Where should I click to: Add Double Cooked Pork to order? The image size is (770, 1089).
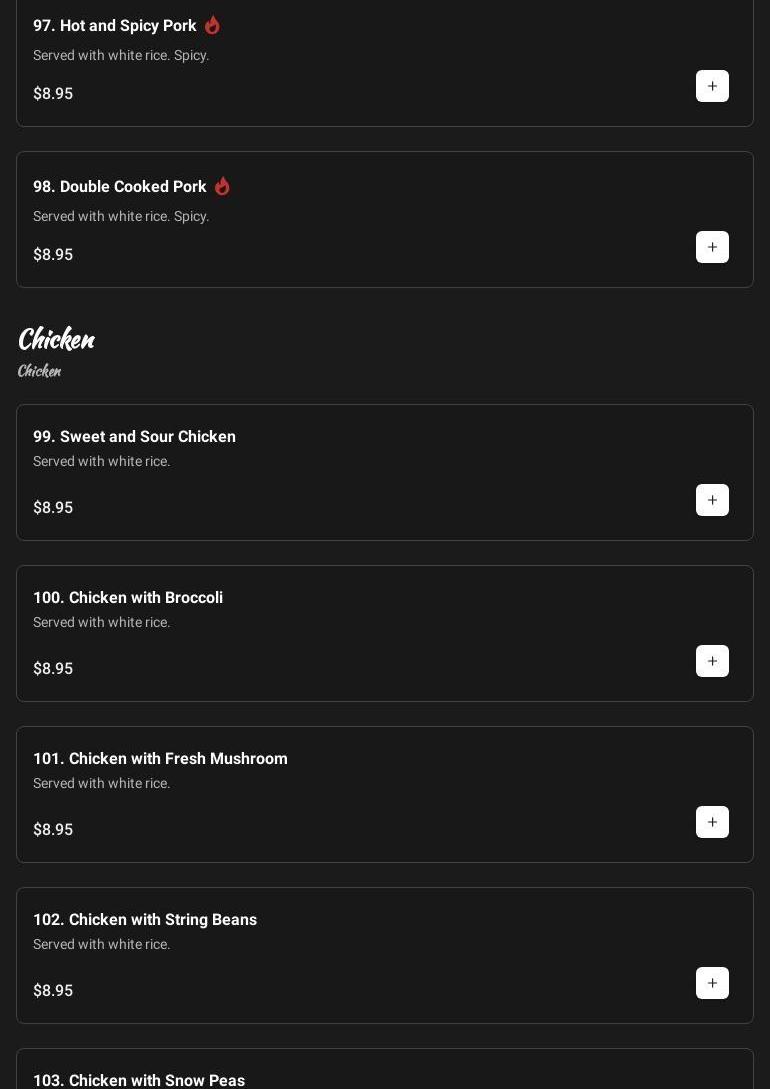(x=712, y=247)
